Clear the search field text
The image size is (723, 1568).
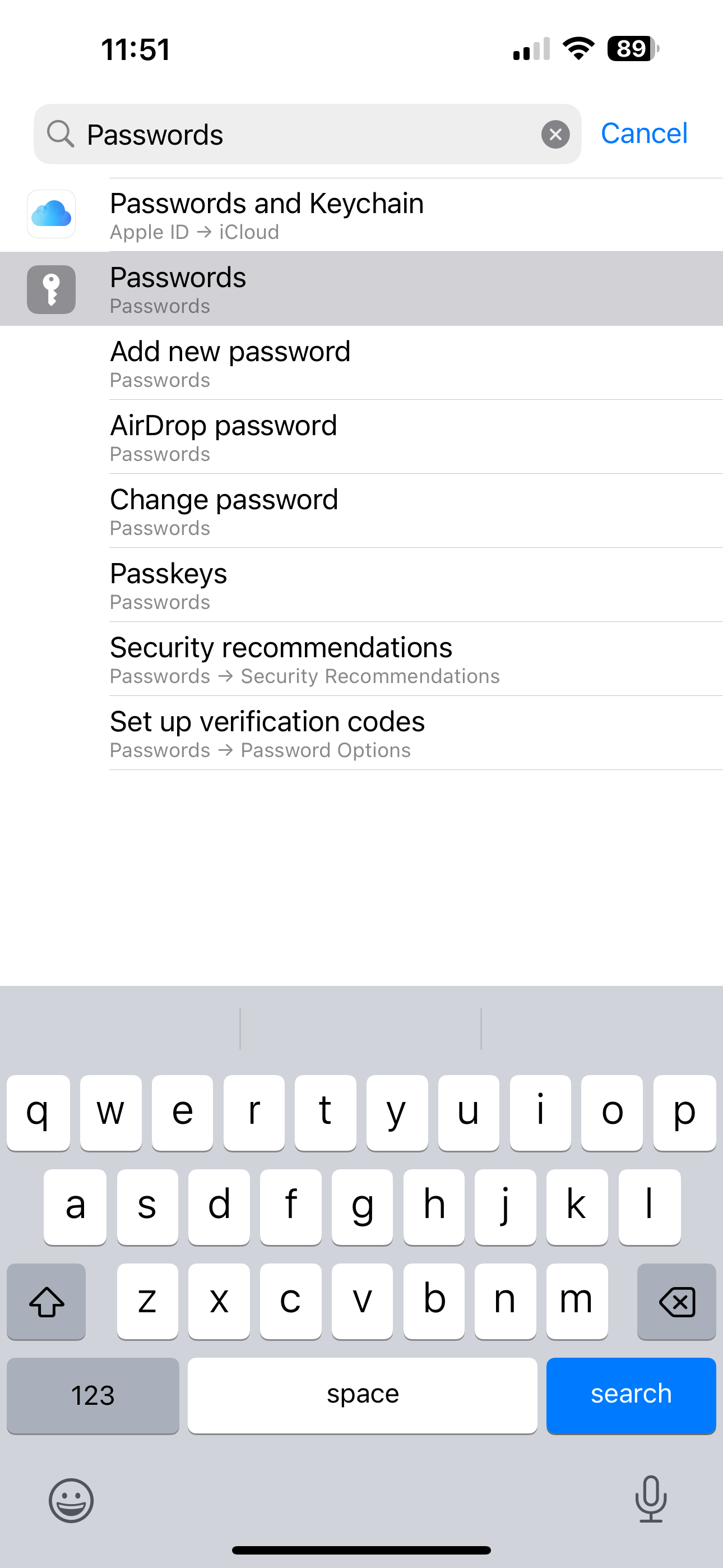(555, 134)
